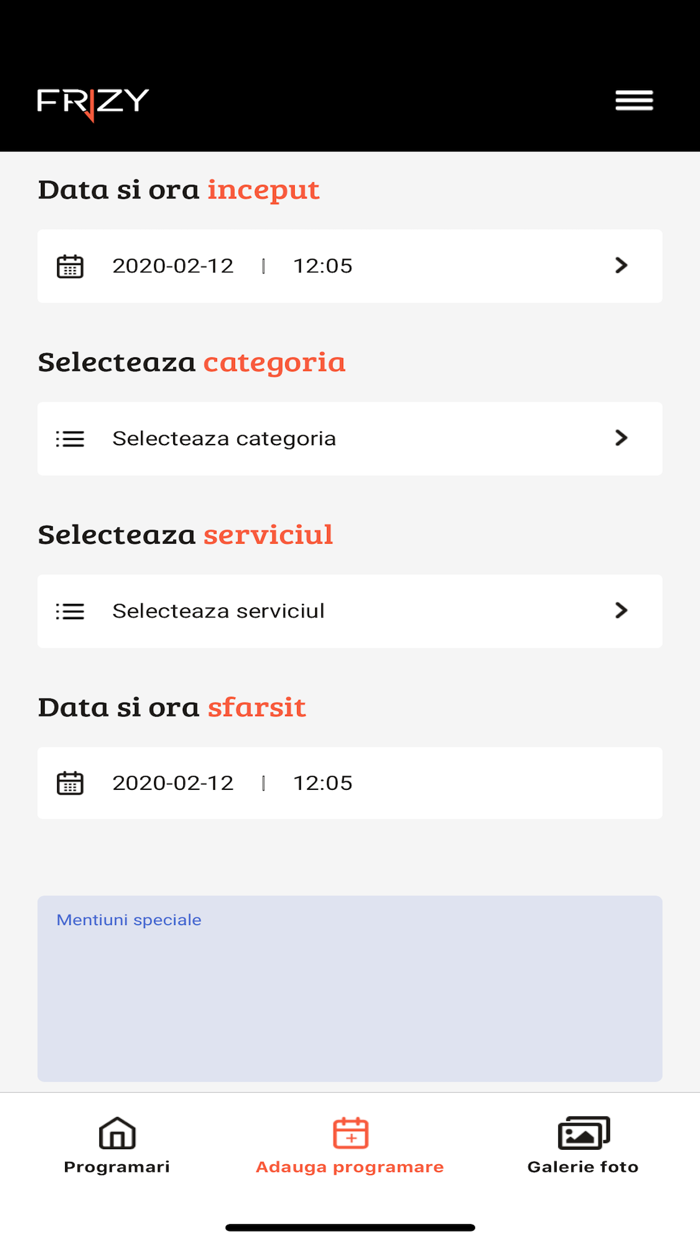This screenshot has width=700, height=1244.
Task: Pick the start date and time
Action: point(349,266)
